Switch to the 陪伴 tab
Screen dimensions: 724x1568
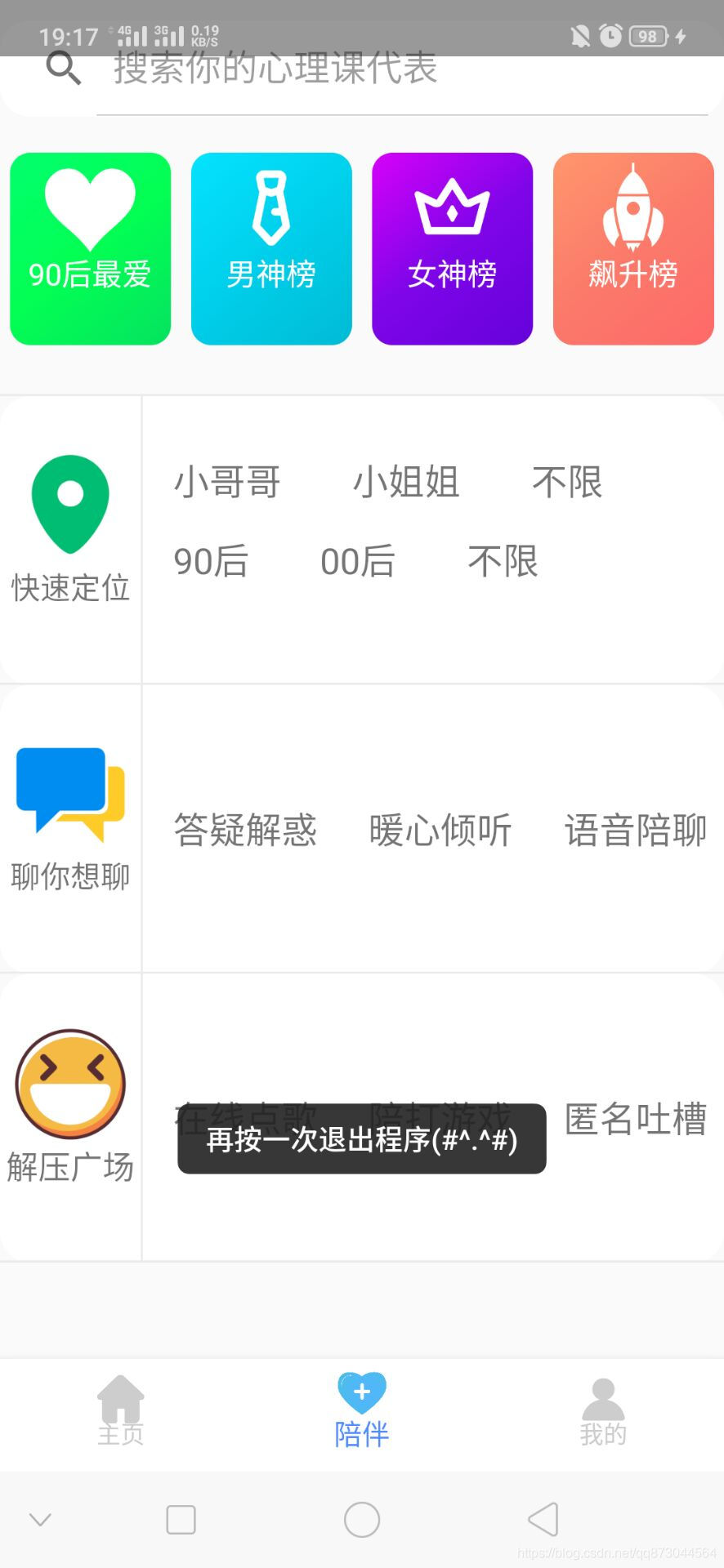coord(362,1410)
